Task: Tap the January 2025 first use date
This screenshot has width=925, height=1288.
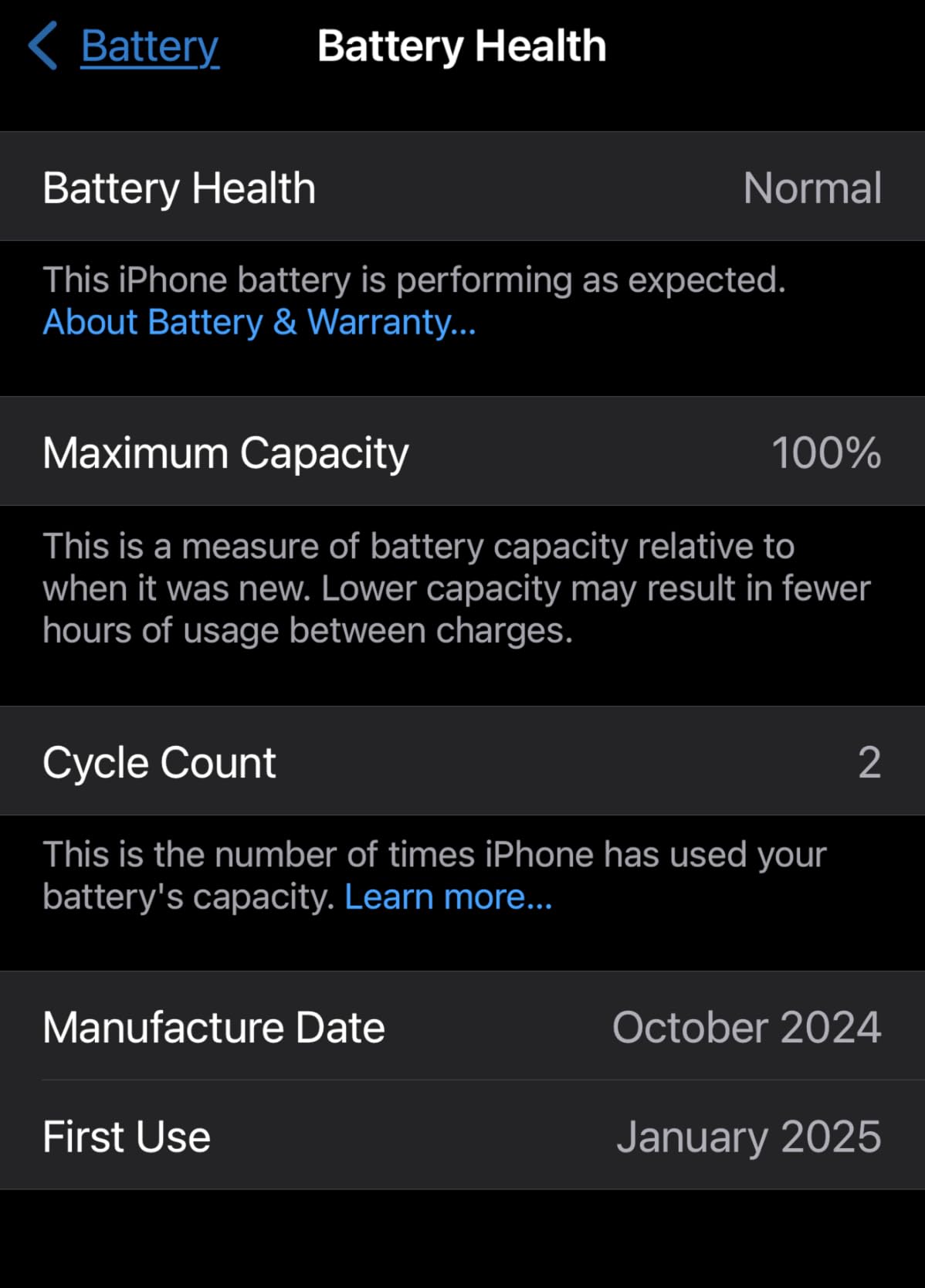Action: click(748, 1135)
